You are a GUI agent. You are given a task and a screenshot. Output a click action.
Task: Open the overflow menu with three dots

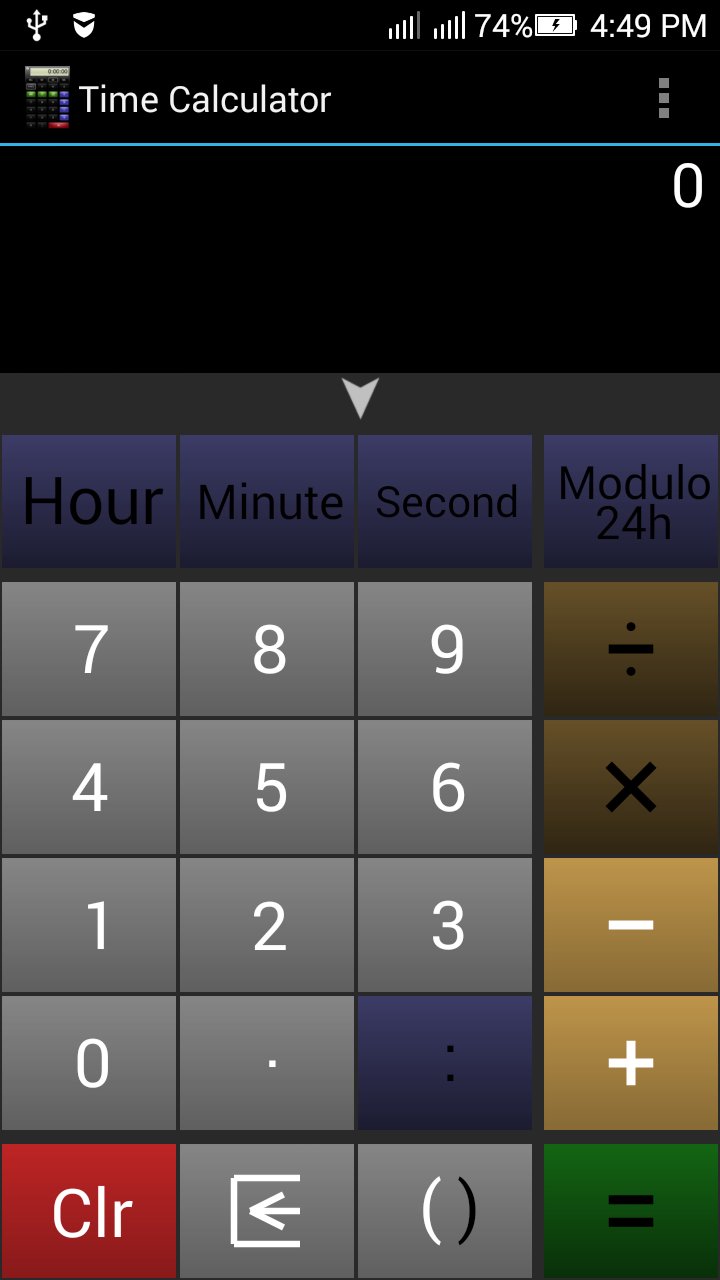coord(663,98)
